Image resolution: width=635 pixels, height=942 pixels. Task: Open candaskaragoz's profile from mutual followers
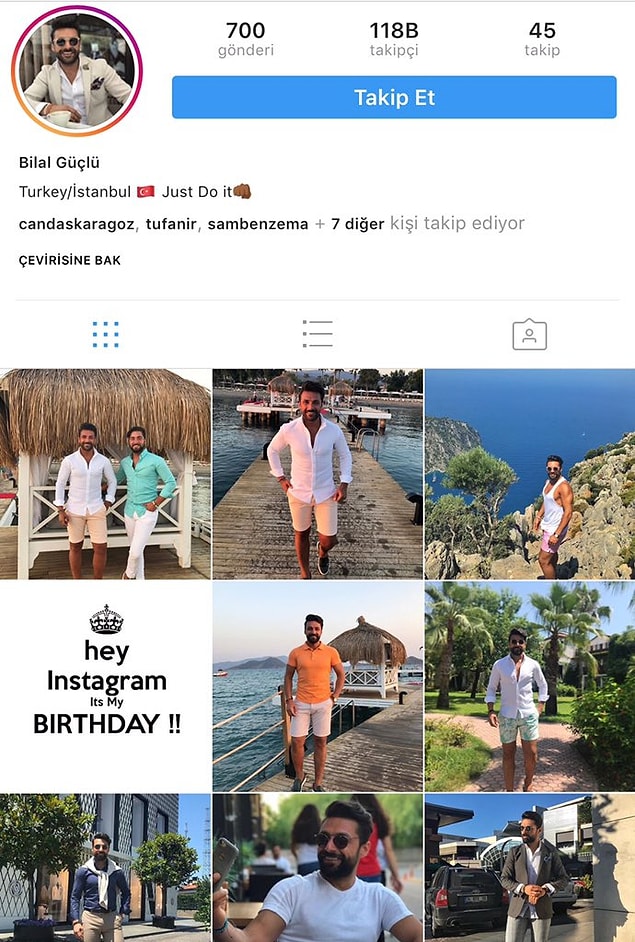click(77, 224)
